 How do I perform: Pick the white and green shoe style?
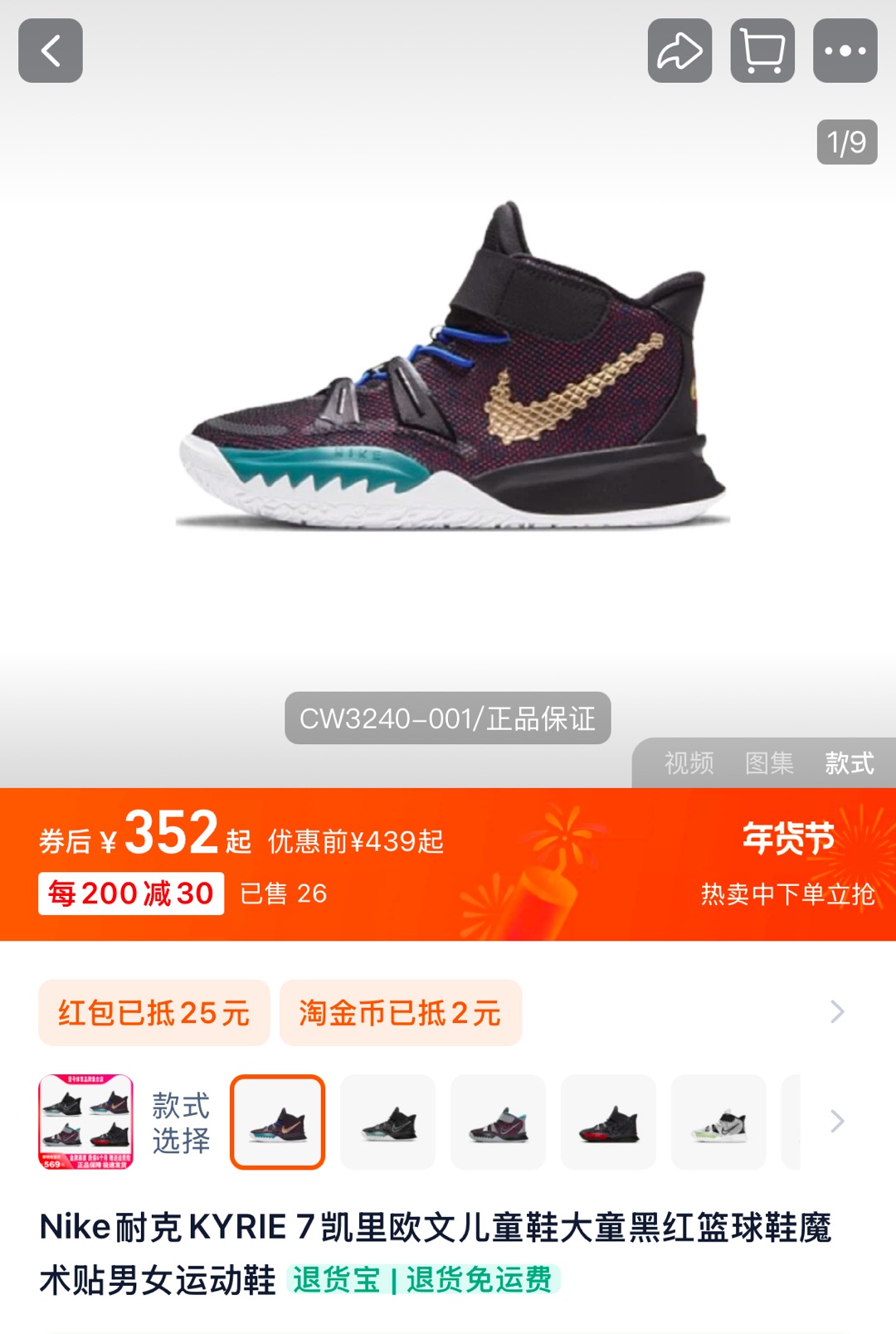pos(718,1122)
